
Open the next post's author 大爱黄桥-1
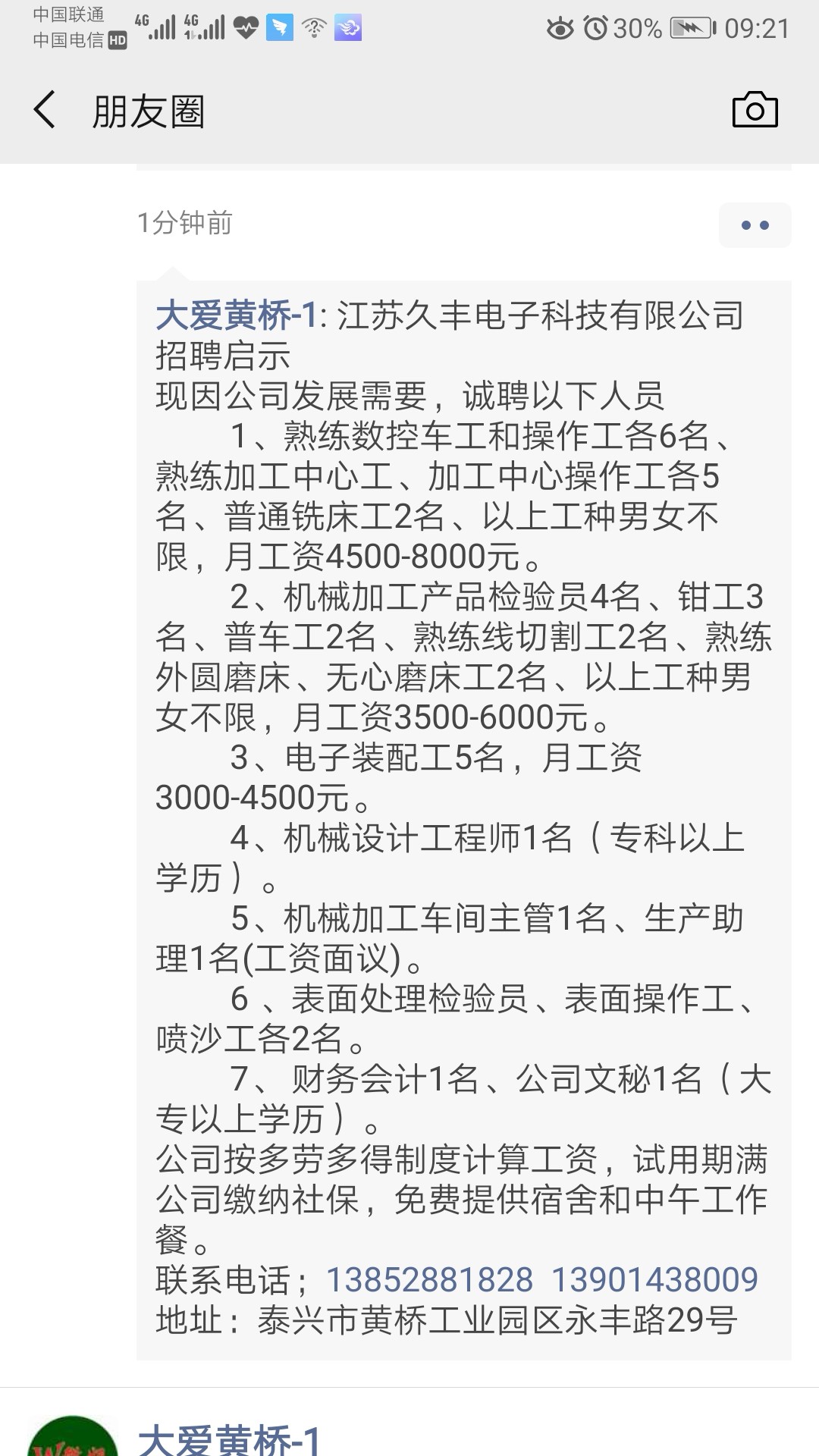tap(231, 1439)
